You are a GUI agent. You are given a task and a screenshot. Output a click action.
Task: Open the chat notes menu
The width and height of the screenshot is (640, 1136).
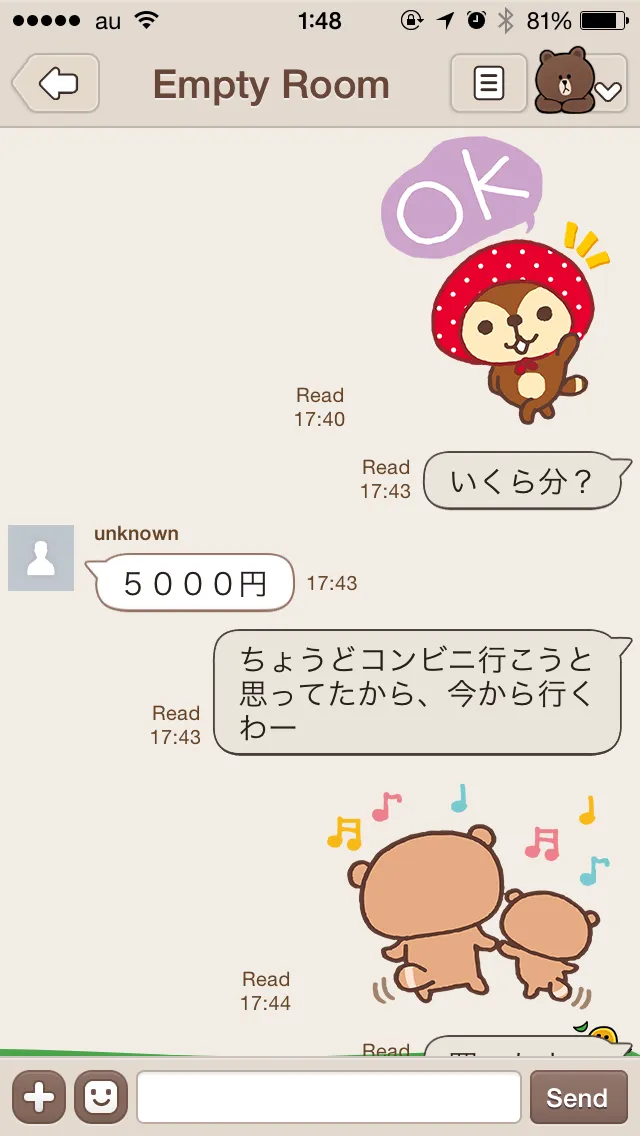488,83
